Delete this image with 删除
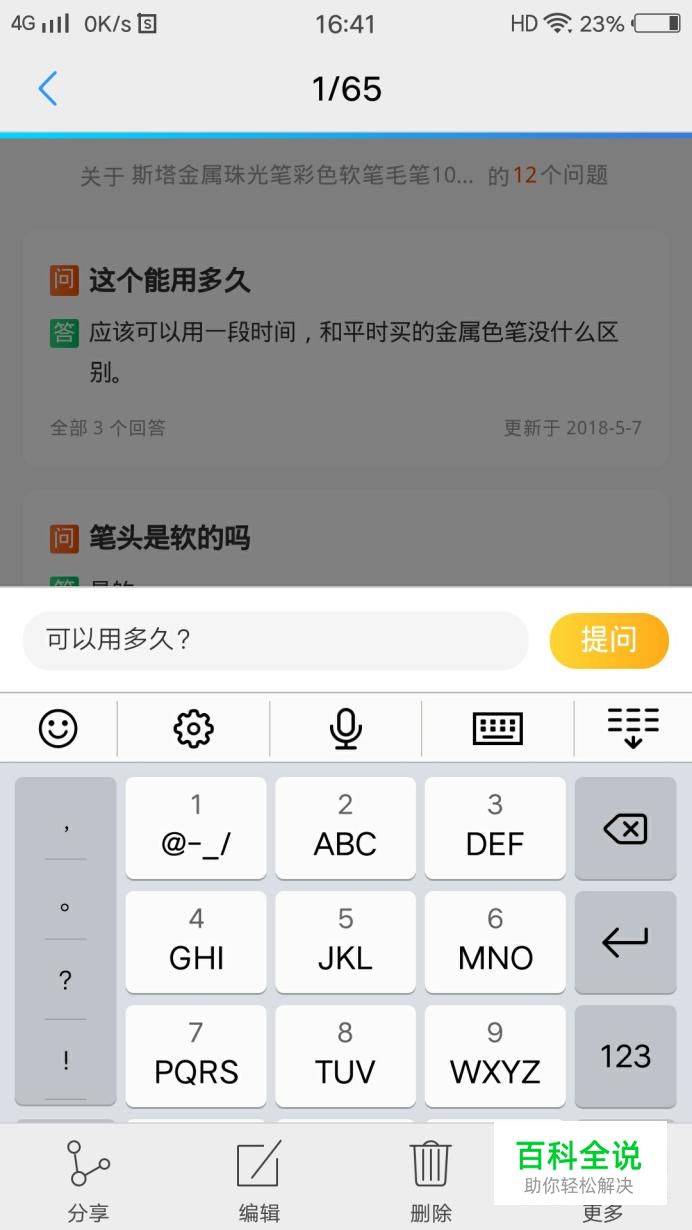 [x=431, y=1180]
